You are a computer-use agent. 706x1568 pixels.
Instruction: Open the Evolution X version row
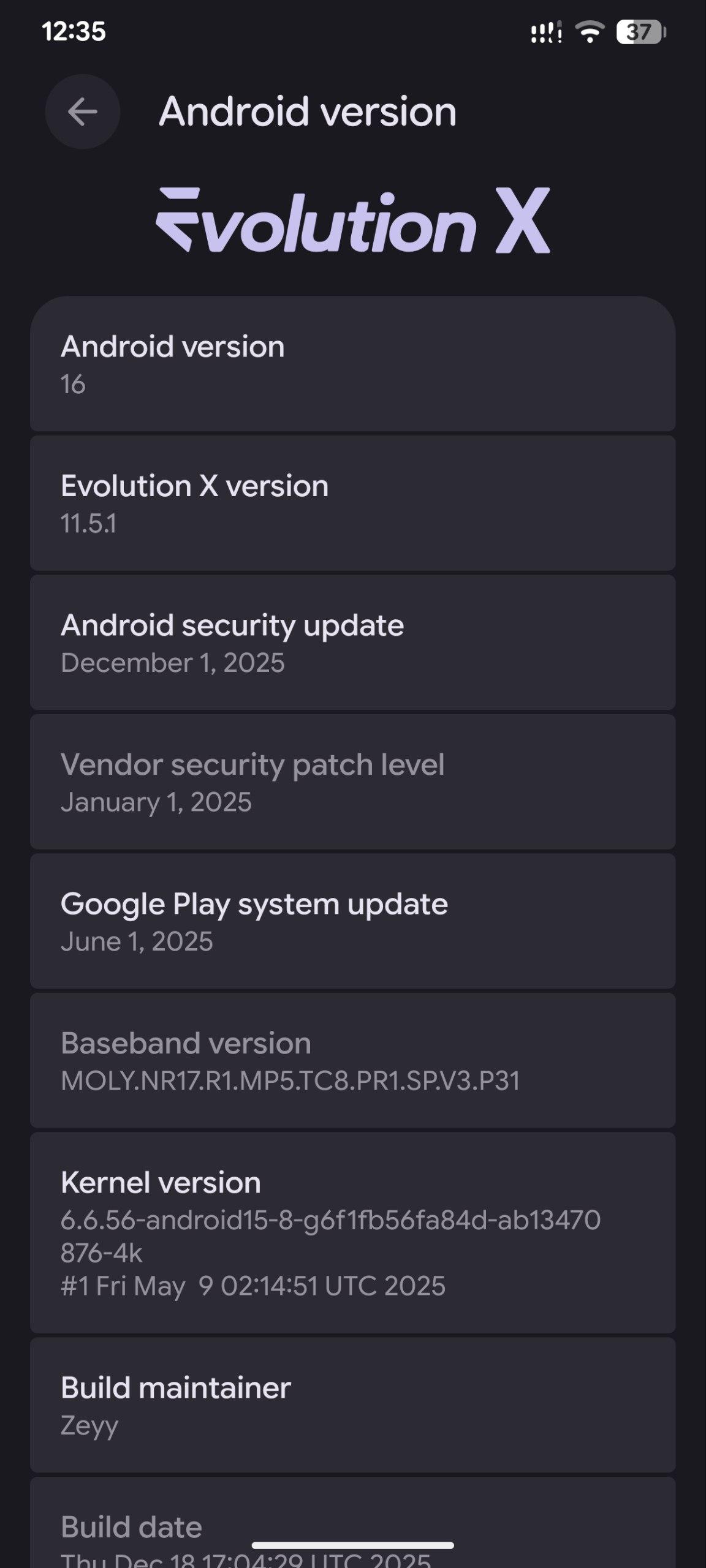352,504
